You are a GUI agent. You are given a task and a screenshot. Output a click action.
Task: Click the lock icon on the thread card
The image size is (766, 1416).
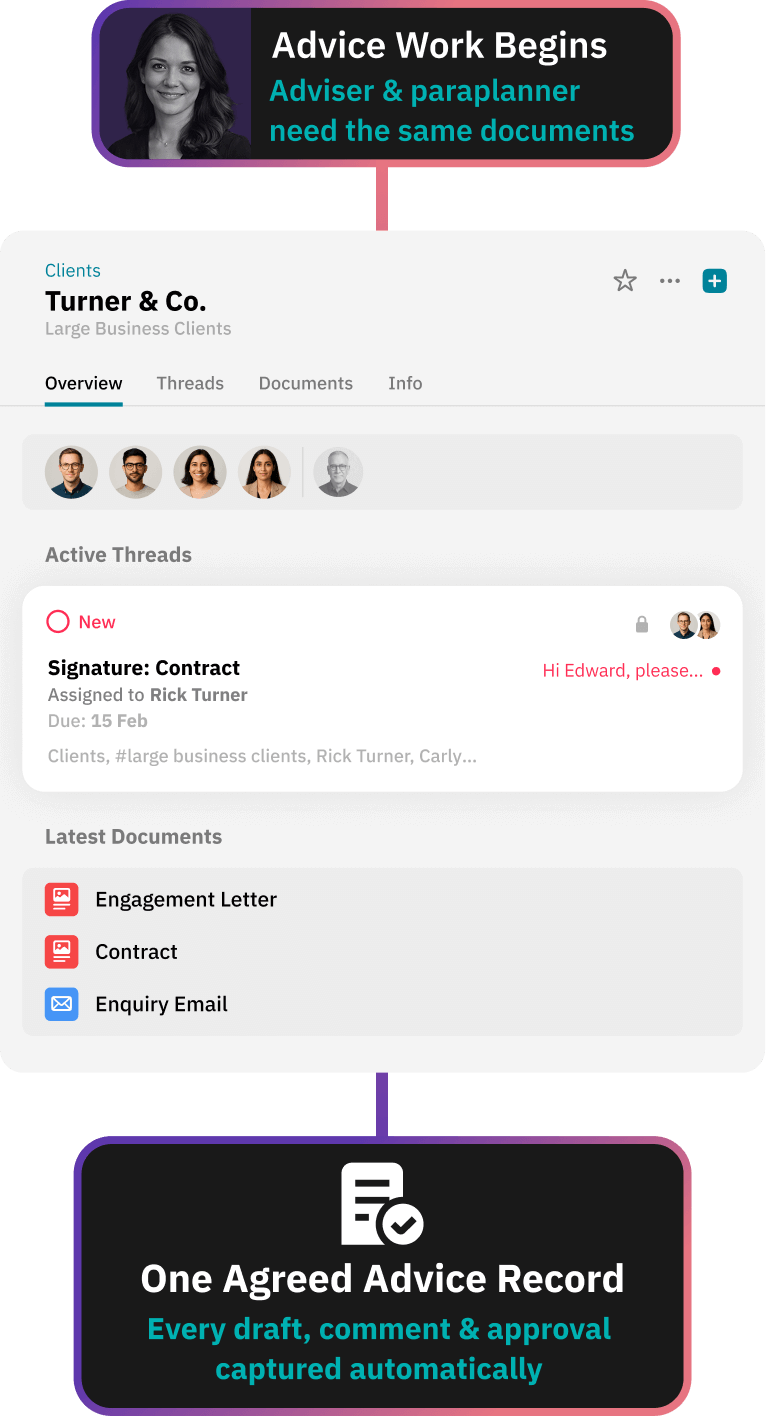point(641,624)
